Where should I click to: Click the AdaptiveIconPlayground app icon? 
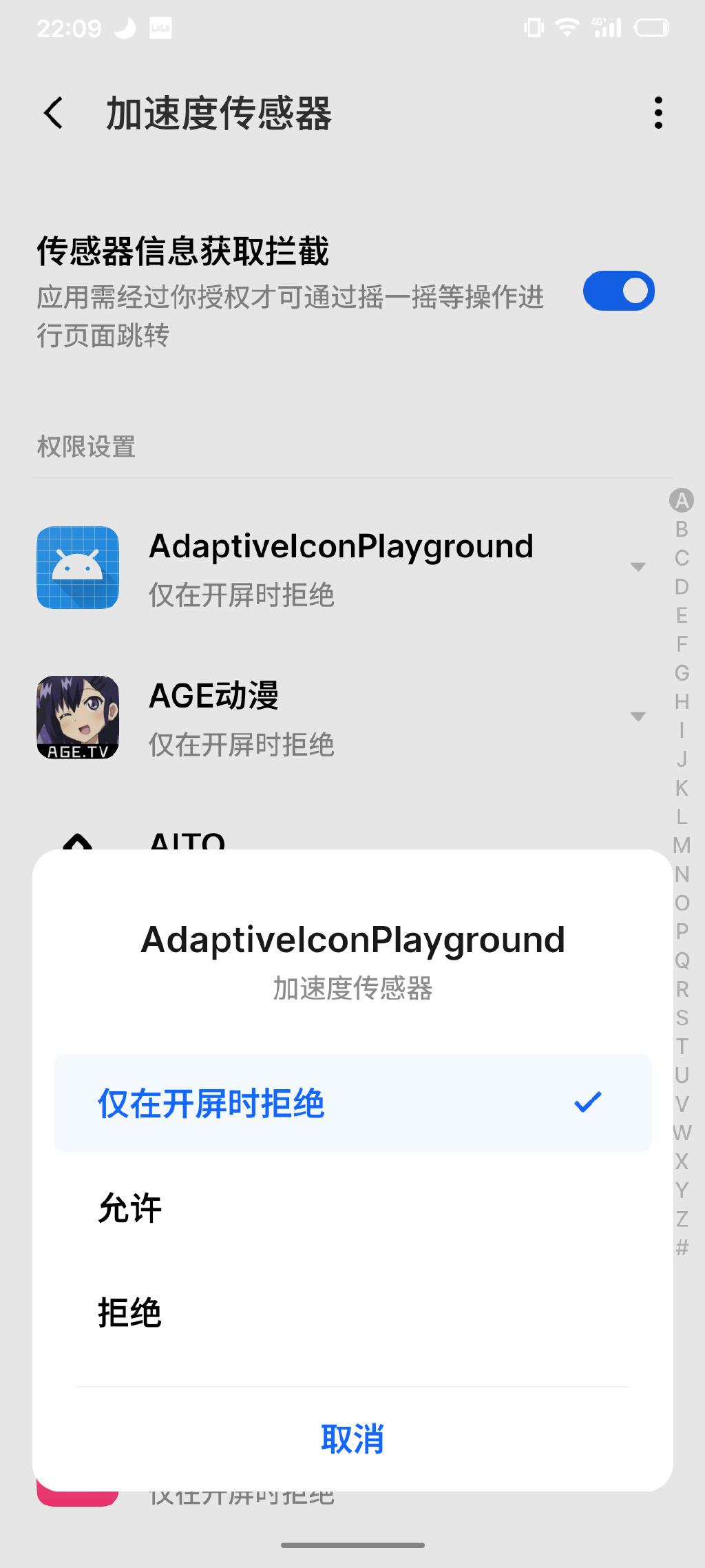point(78,568)
